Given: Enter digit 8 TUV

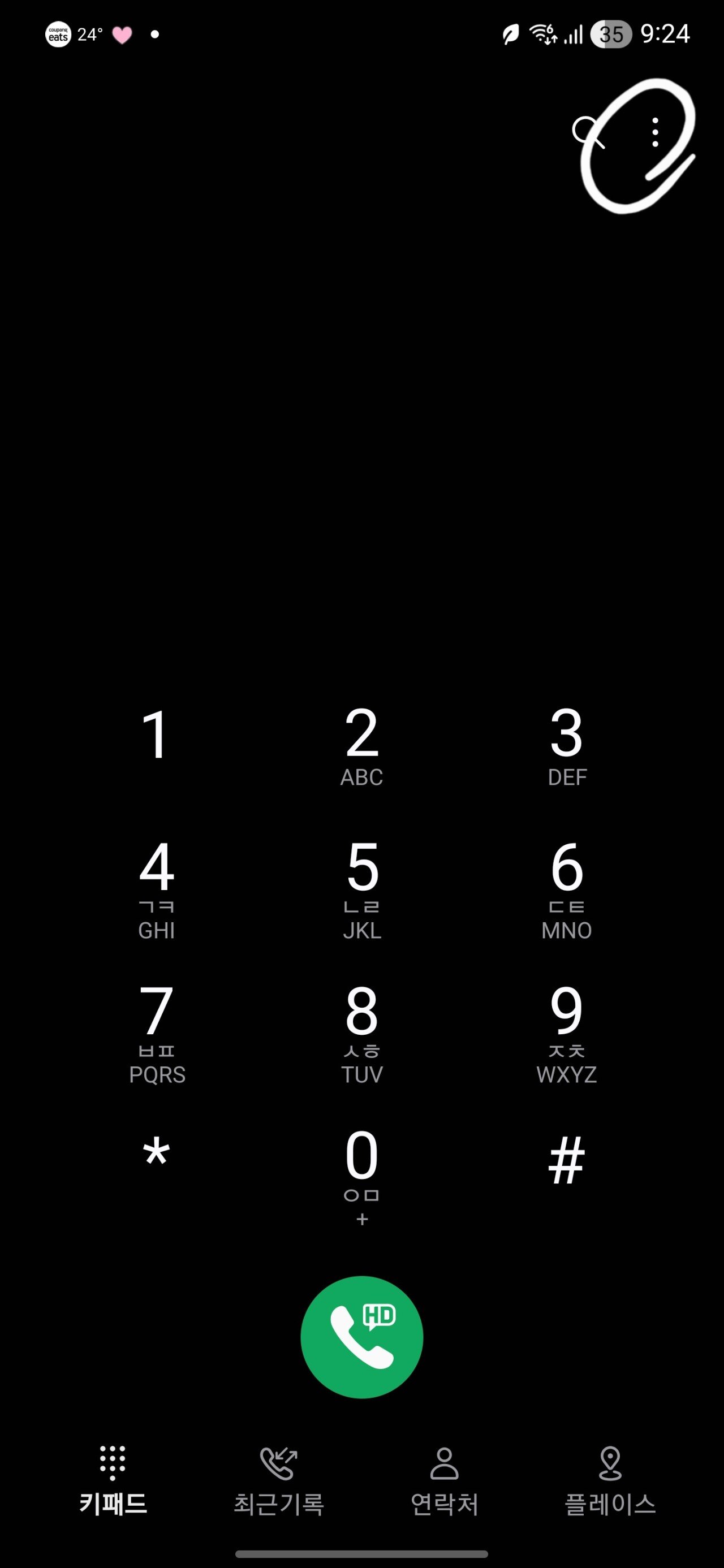Looking at the screenshot, I should click(361, 1034).
